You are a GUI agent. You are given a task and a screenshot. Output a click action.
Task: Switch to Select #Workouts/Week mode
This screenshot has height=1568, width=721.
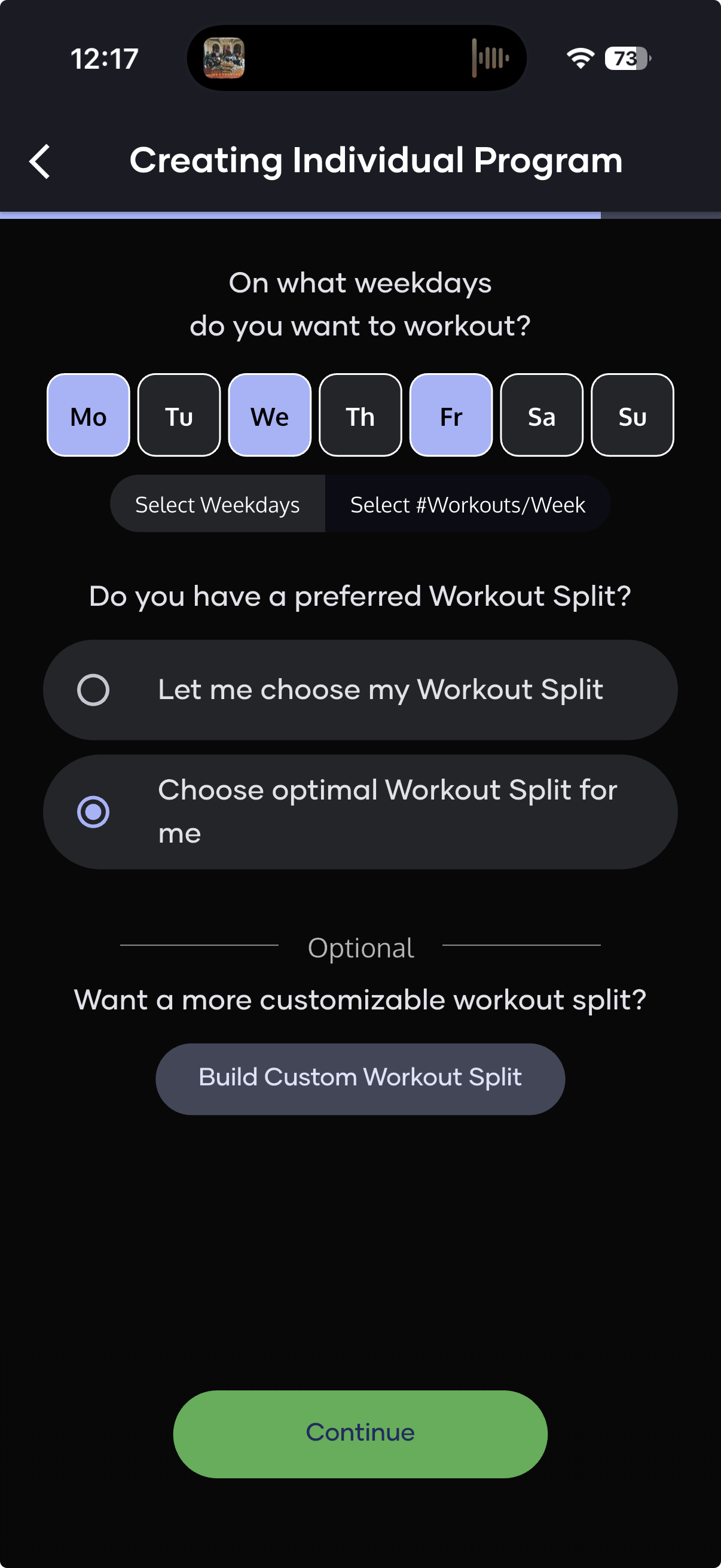468,504
